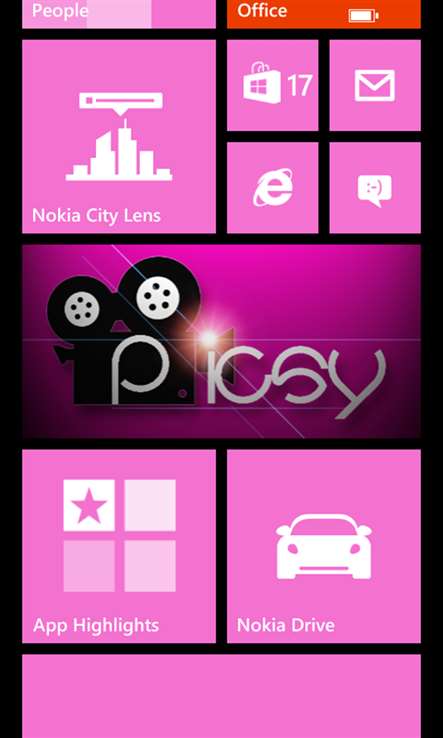Viewport: 443px width, 738px height.
Task: Launch Nokia Drive
Action: 324,546
